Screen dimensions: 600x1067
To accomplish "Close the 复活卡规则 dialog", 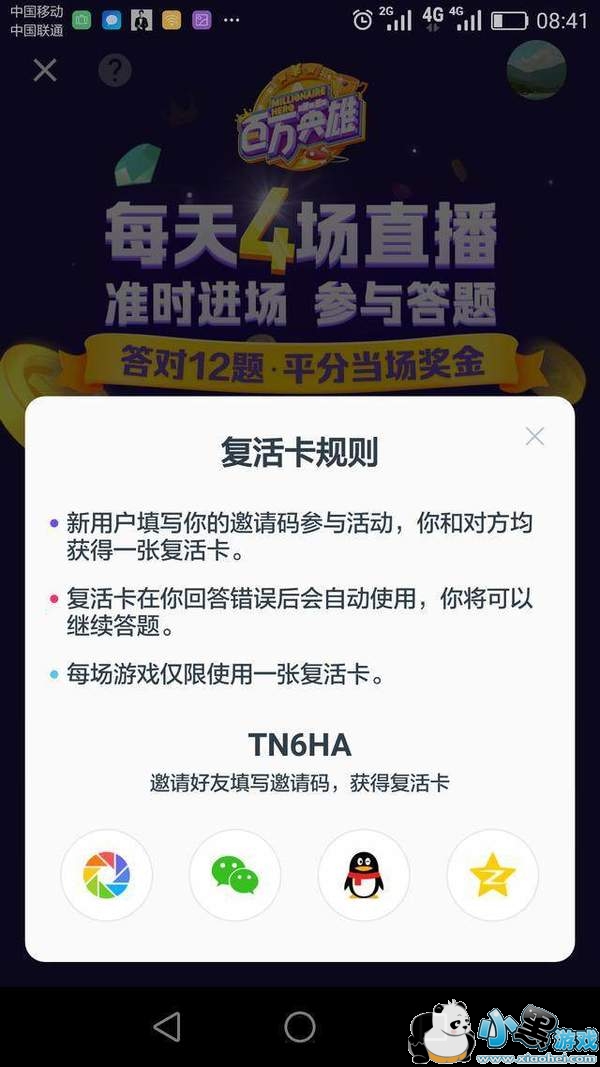I will 535,436.
